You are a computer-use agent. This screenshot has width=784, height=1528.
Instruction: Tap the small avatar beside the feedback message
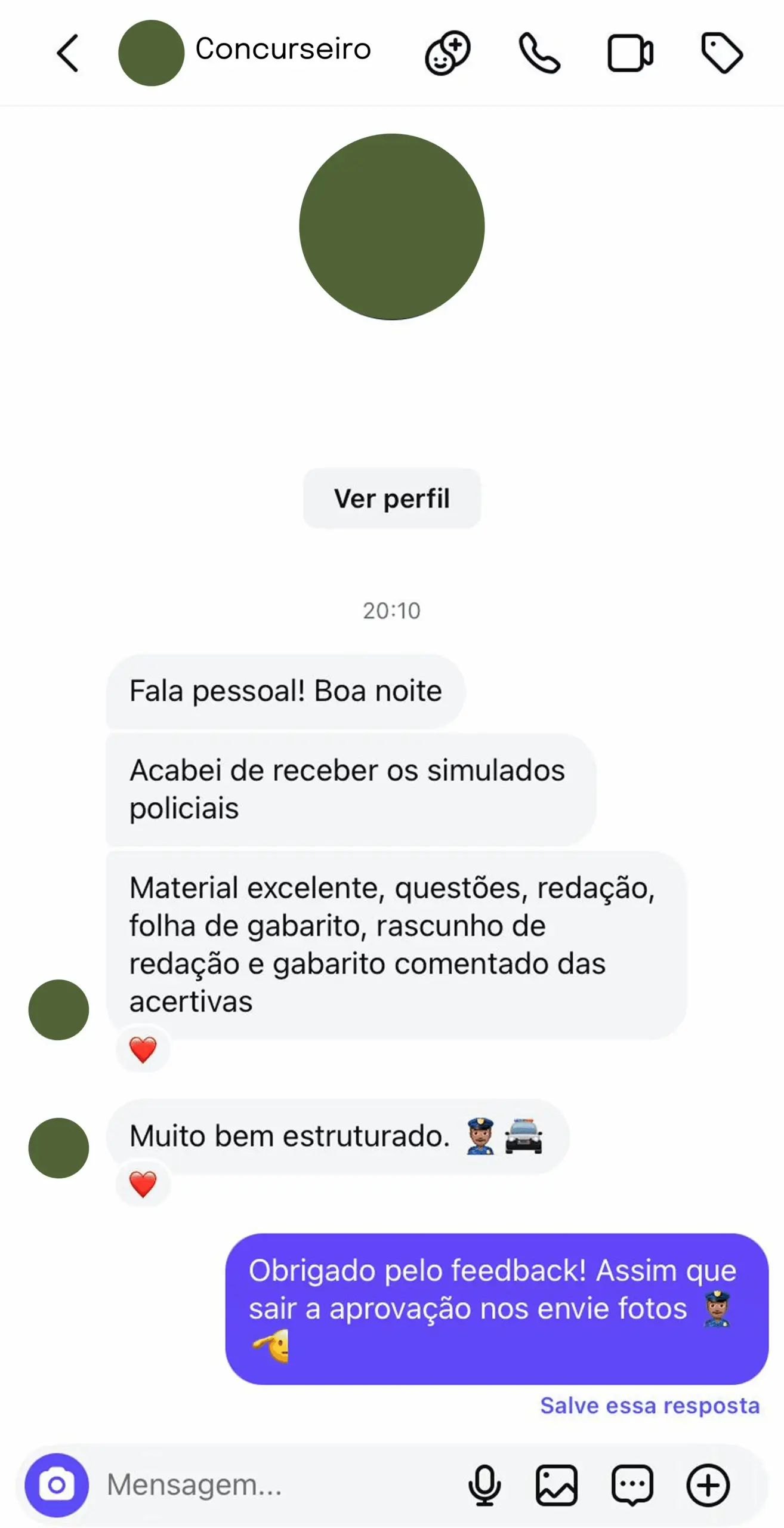[59, 1009]
